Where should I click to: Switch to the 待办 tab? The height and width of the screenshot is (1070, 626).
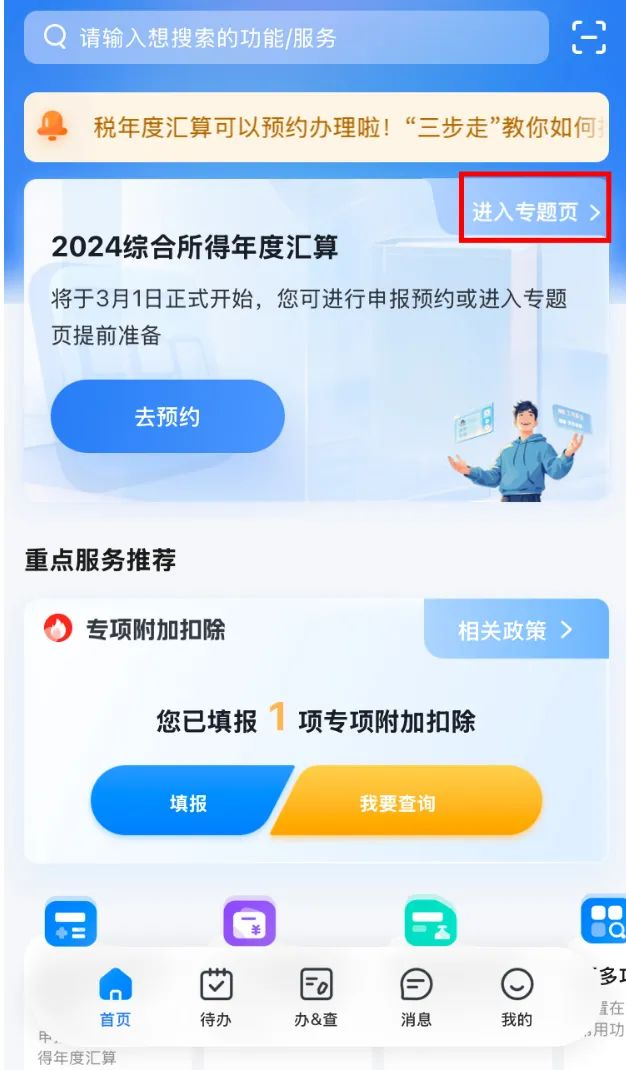(216, 998)
